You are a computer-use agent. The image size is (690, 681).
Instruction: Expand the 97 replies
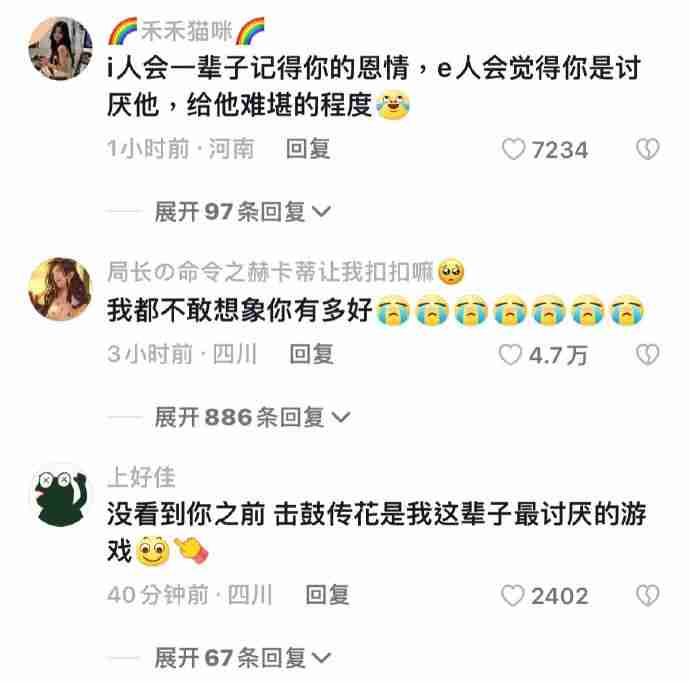coord(242,211)
